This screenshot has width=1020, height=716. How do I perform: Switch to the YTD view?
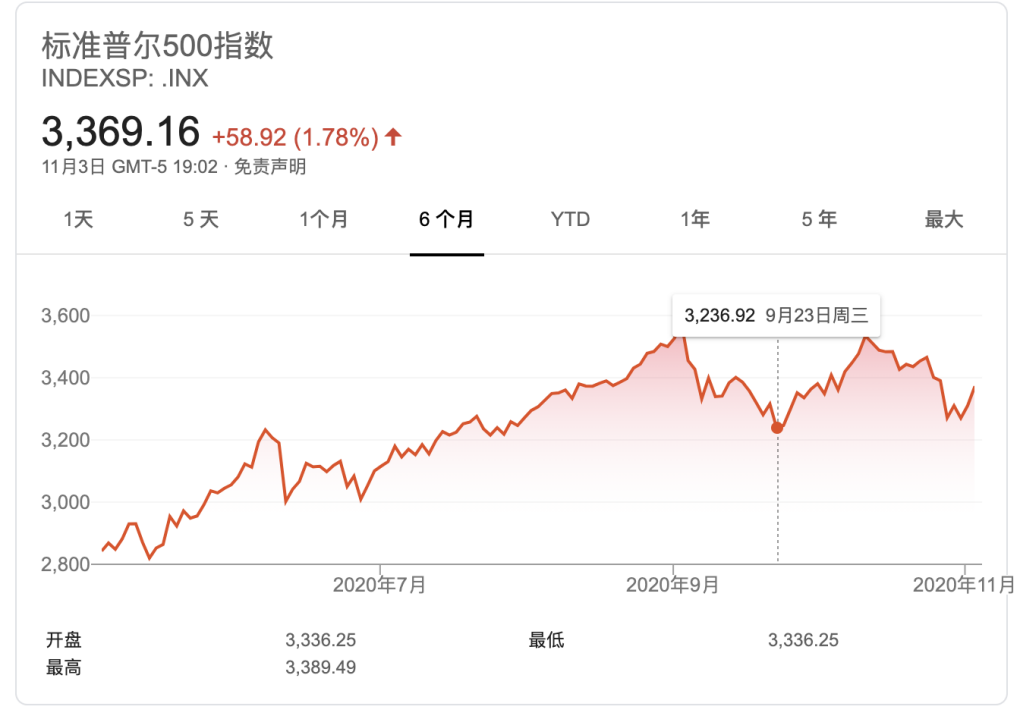(570, 220)
